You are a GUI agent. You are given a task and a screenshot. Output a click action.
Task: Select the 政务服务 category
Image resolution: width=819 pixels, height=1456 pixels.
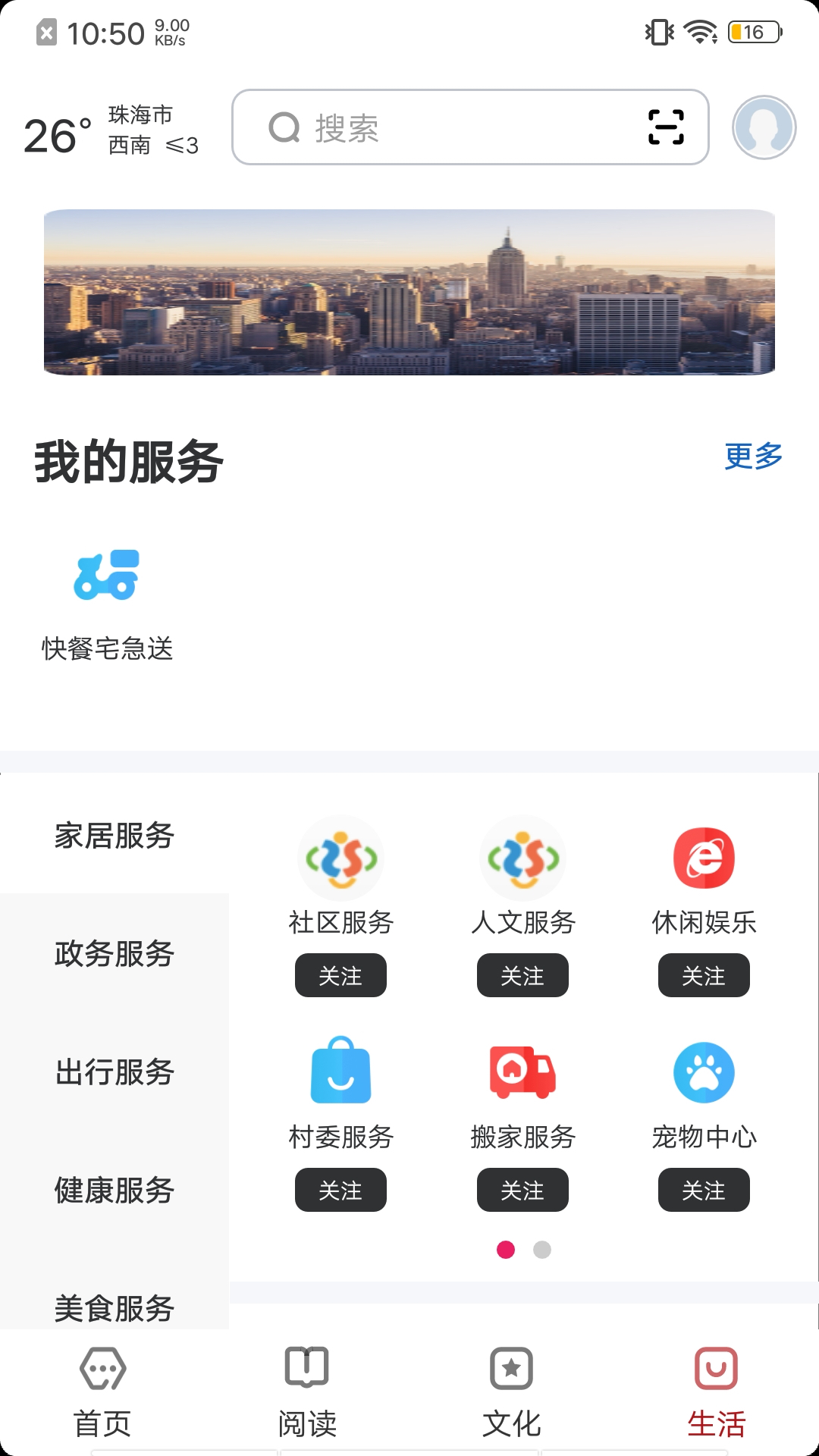pyautogui.click(x=115, y=953)
